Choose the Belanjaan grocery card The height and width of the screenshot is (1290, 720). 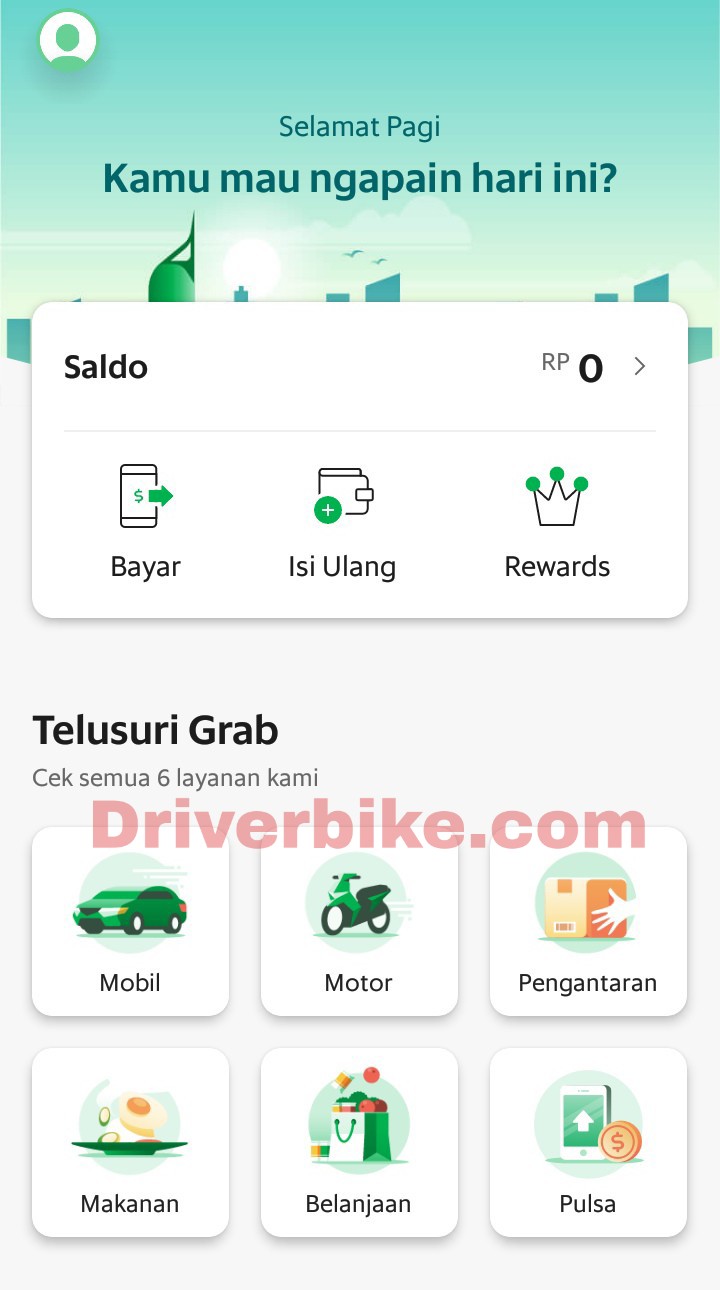[x=359, y=1143]
